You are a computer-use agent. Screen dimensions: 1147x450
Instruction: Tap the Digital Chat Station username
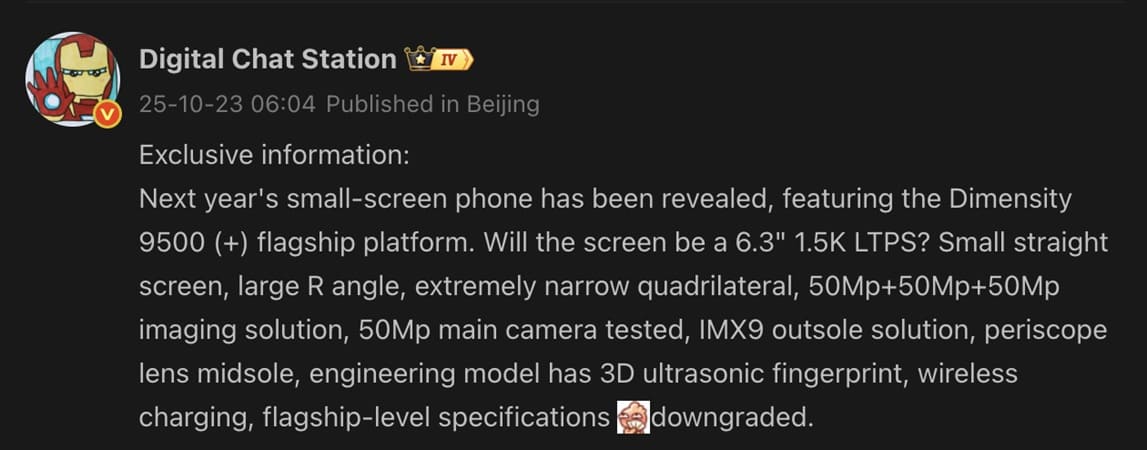point(267,59)
